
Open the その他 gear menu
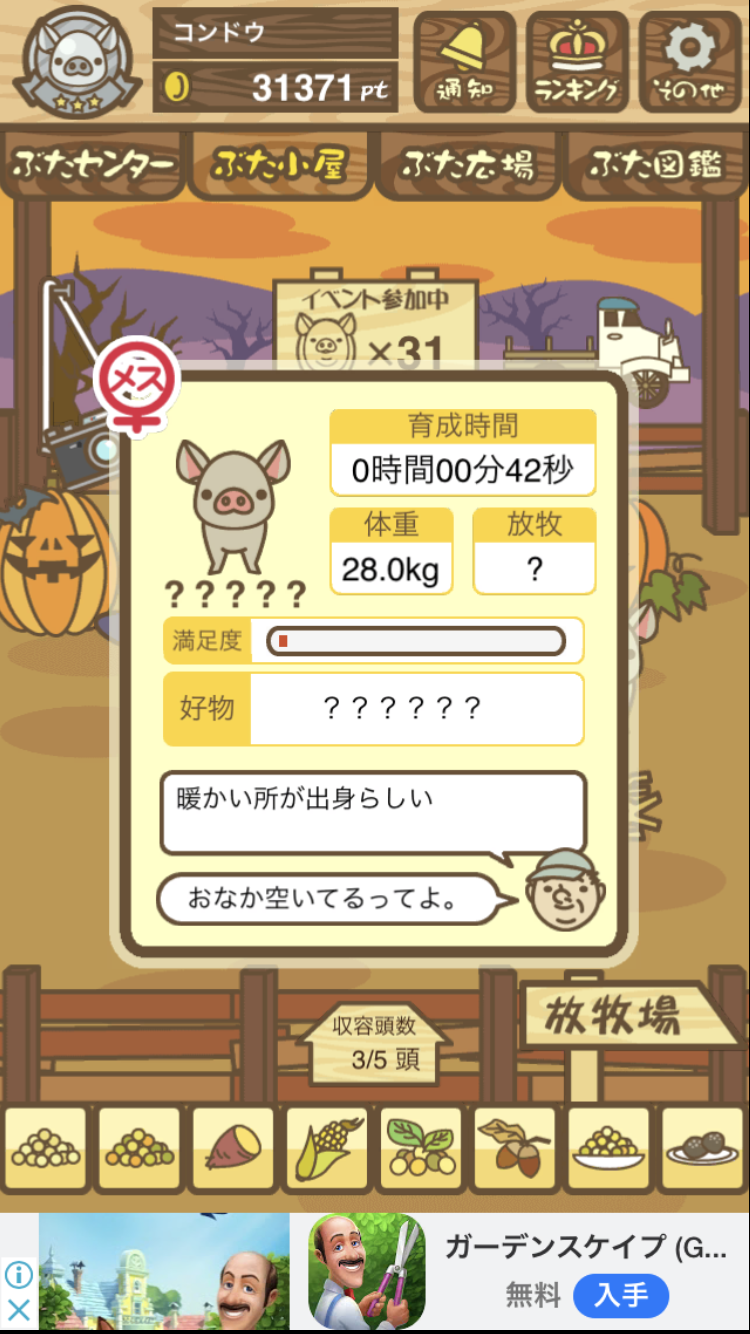point(690,62)
